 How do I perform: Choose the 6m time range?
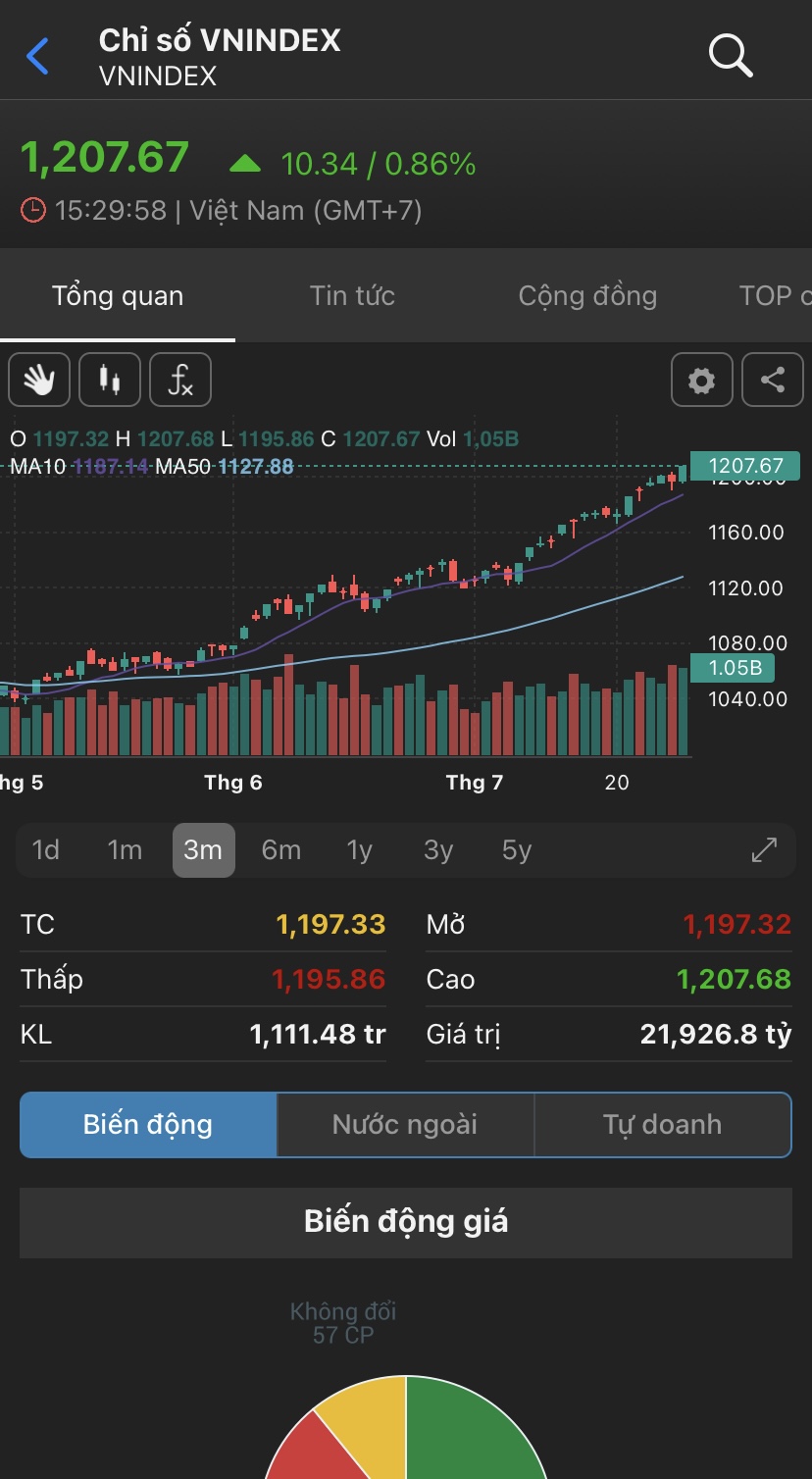tap(281, 849)
